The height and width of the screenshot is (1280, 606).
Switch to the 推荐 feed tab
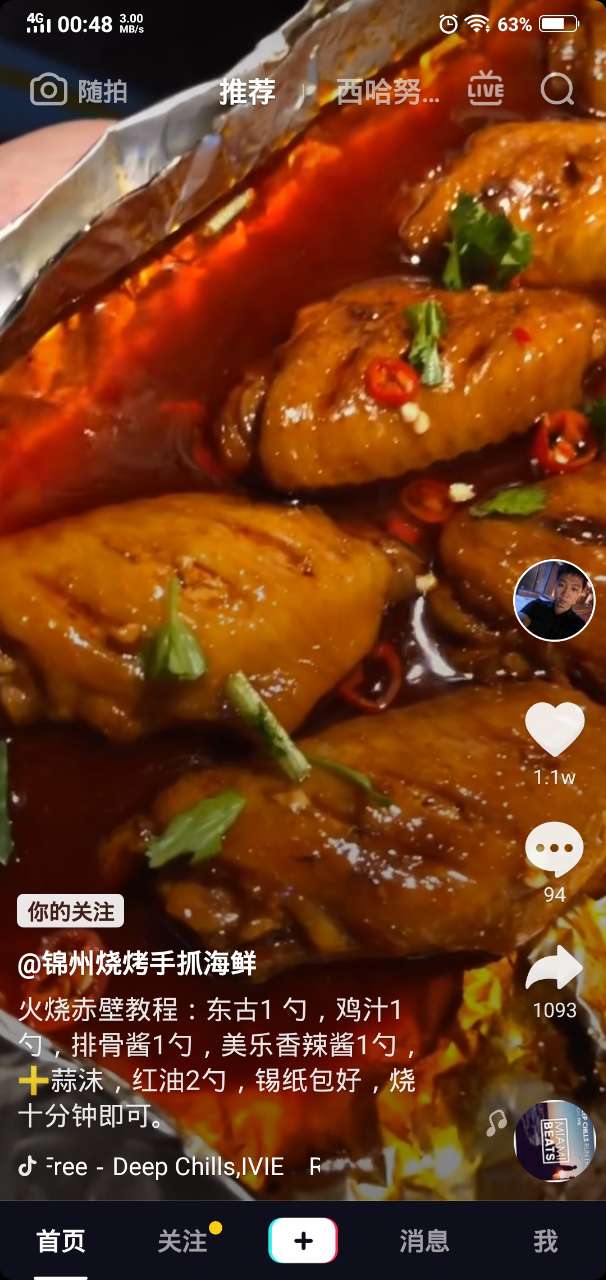pyautogui.click(x=247, y=92)
